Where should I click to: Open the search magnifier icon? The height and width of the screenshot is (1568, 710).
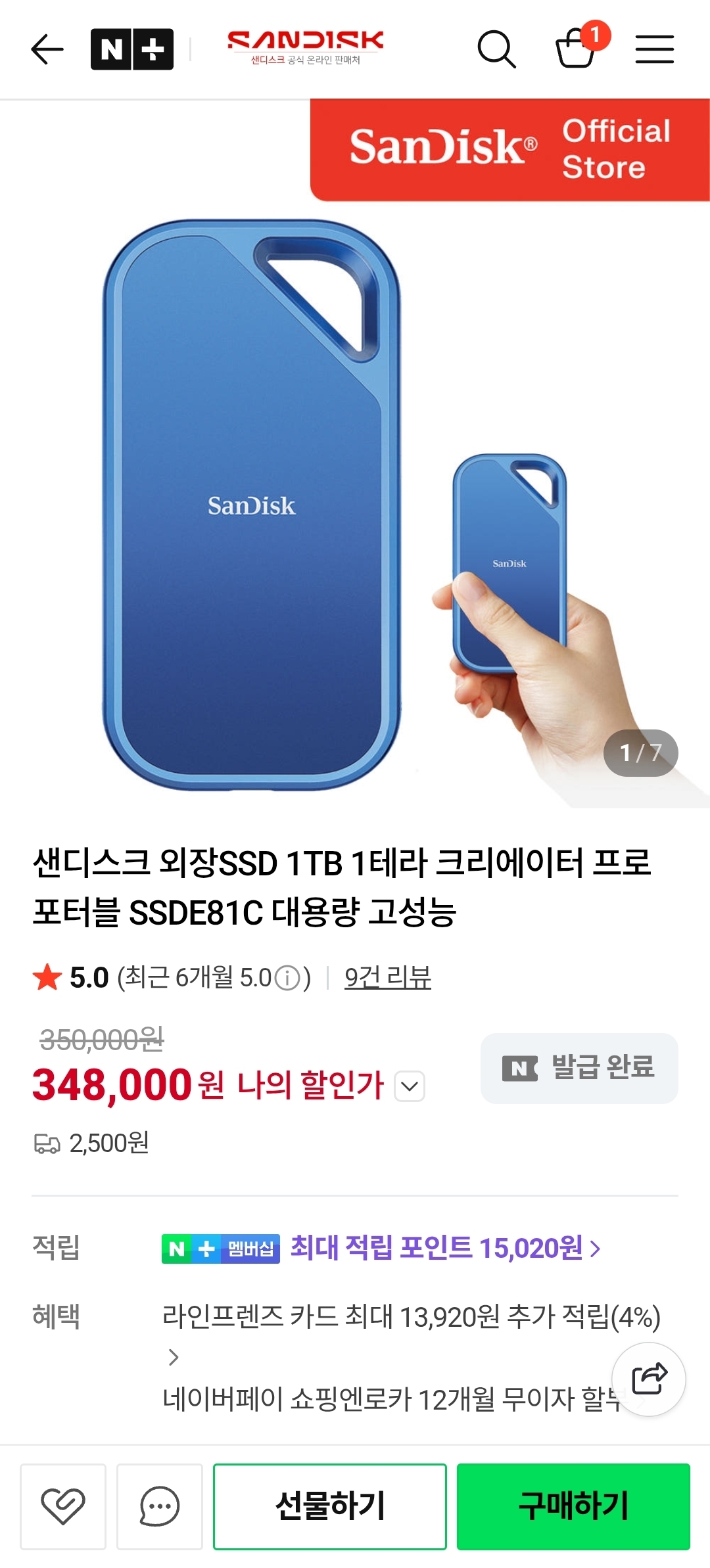pos(496,49)
